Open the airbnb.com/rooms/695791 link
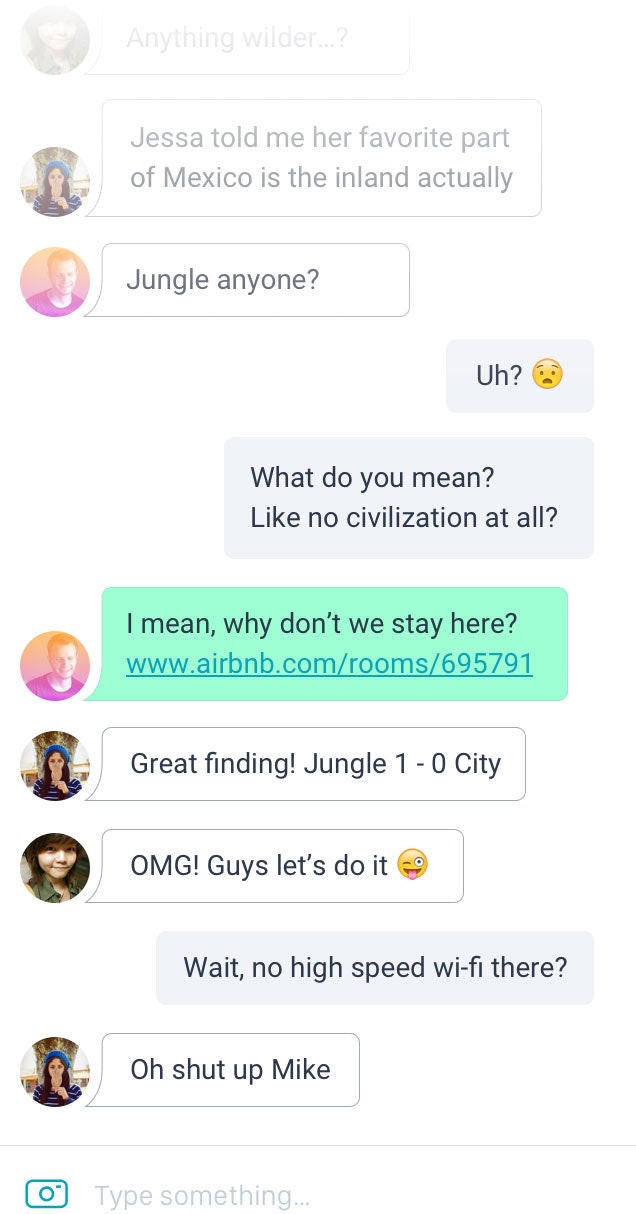The width and height of the screenshot is (636, 1214). (x=329, y=664)
